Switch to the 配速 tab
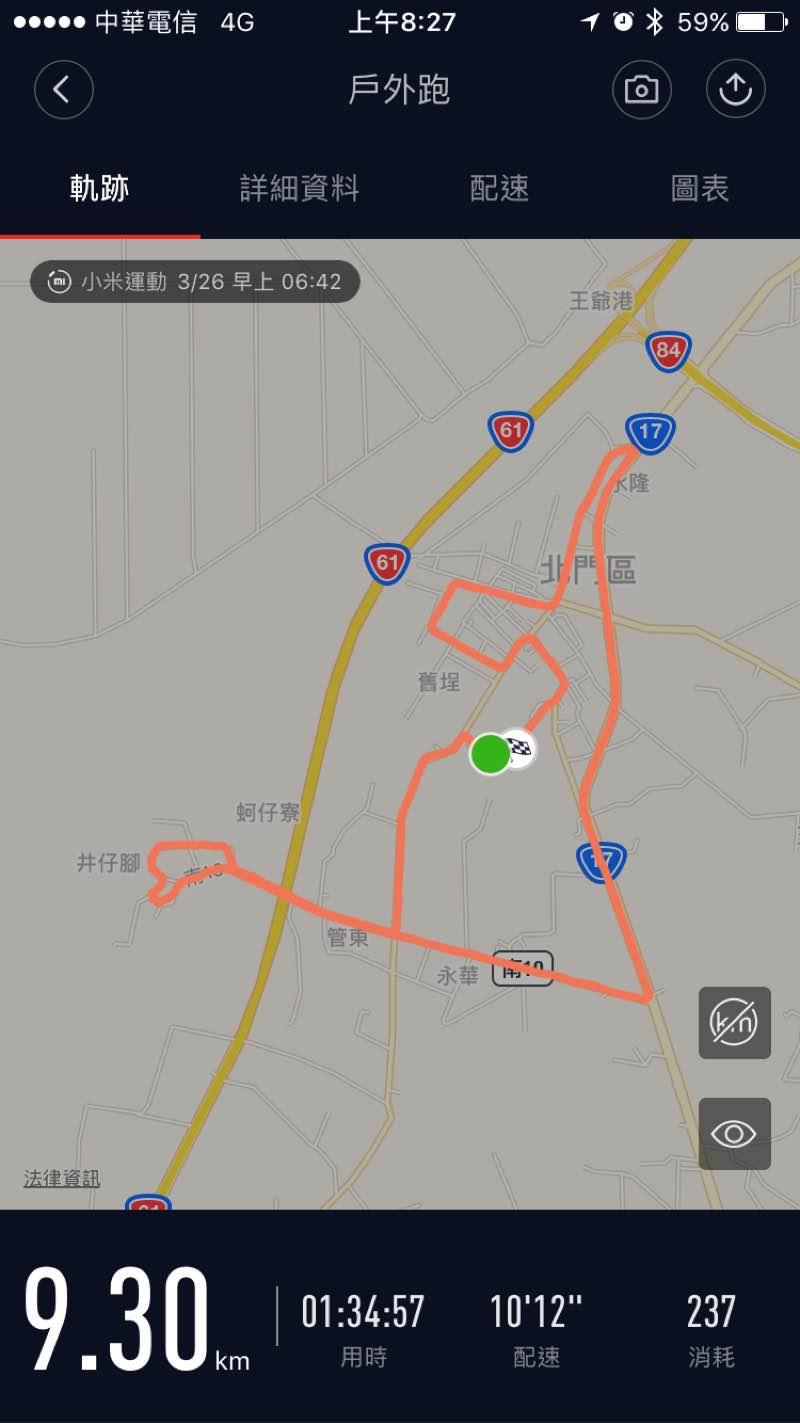Screen dimensions: 800x1423 coord(499,188)
